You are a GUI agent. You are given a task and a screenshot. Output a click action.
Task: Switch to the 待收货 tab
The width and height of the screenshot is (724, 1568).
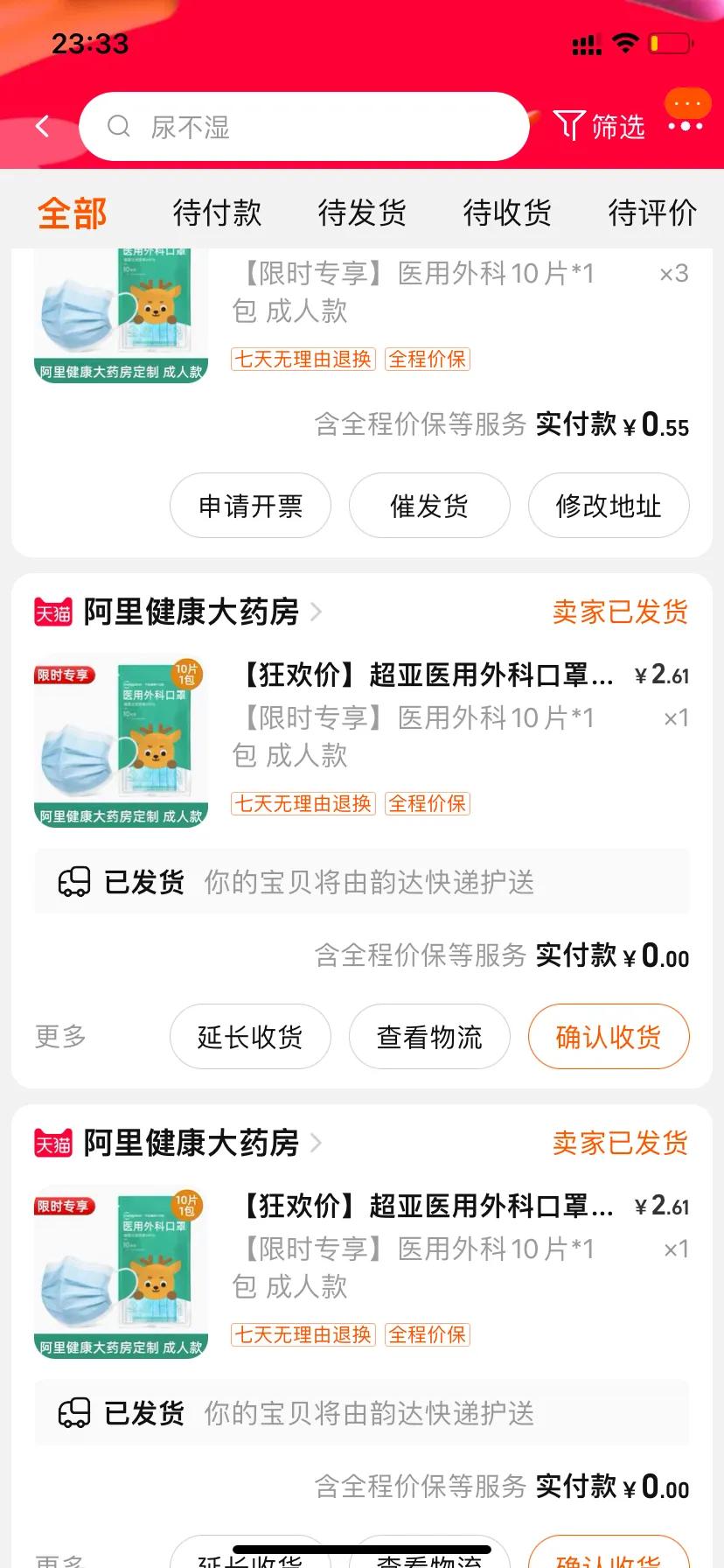(506, 213)
